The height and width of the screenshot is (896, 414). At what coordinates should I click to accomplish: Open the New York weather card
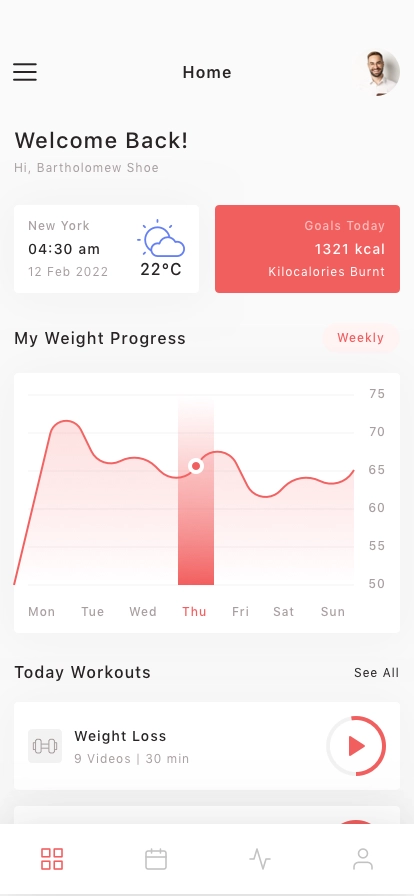(106, 249)
